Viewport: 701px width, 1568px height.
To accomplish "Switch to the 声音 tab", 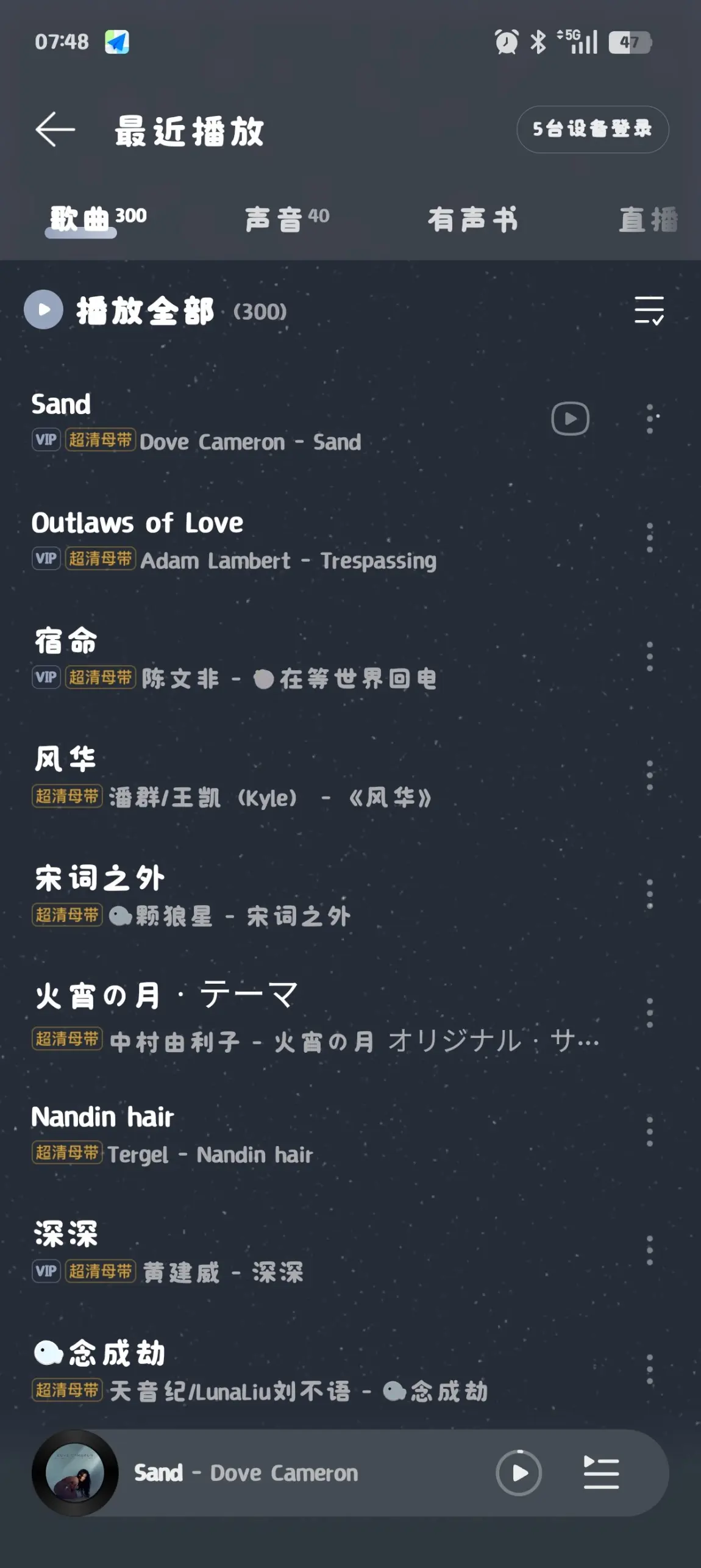I will [286, 219].
